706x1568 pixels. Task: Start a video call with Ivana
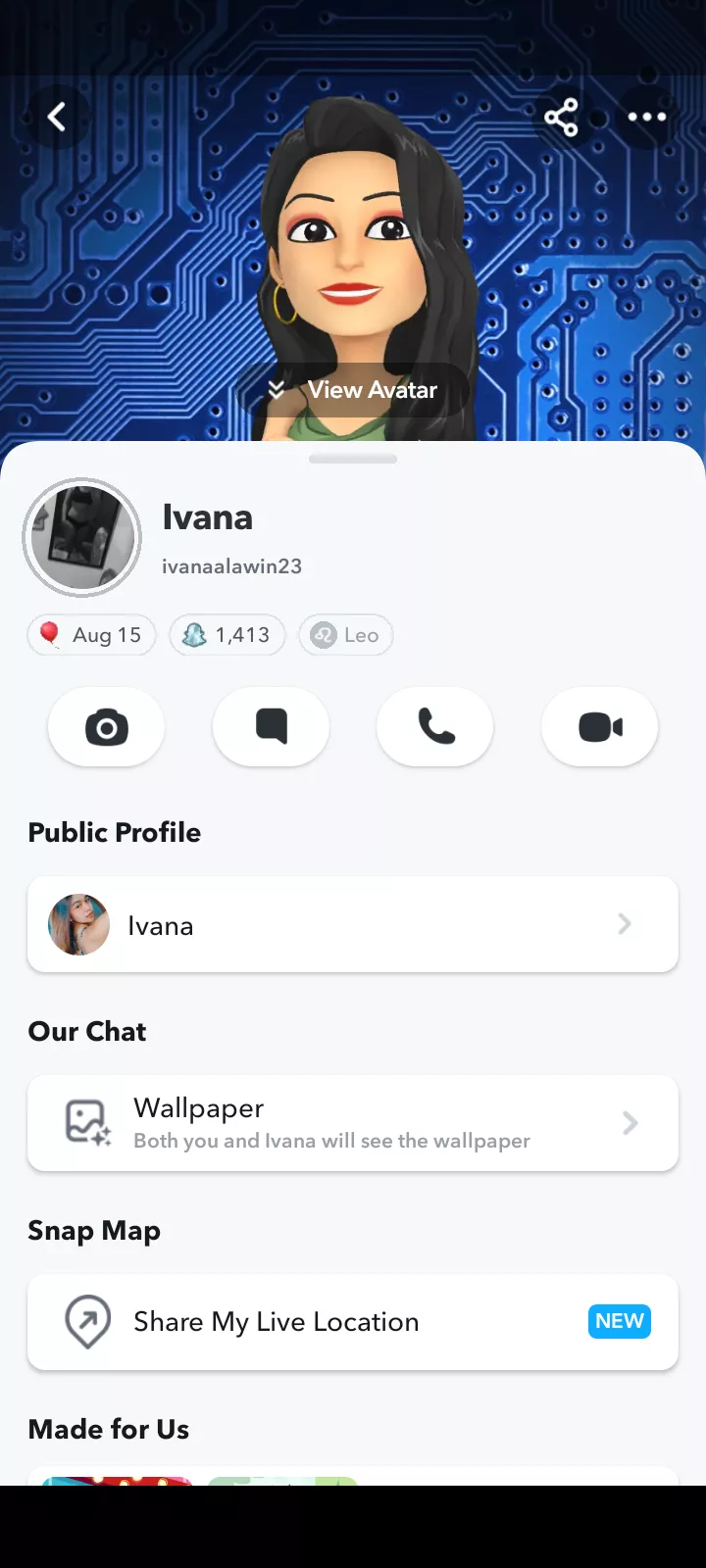[x=600, y=727]
